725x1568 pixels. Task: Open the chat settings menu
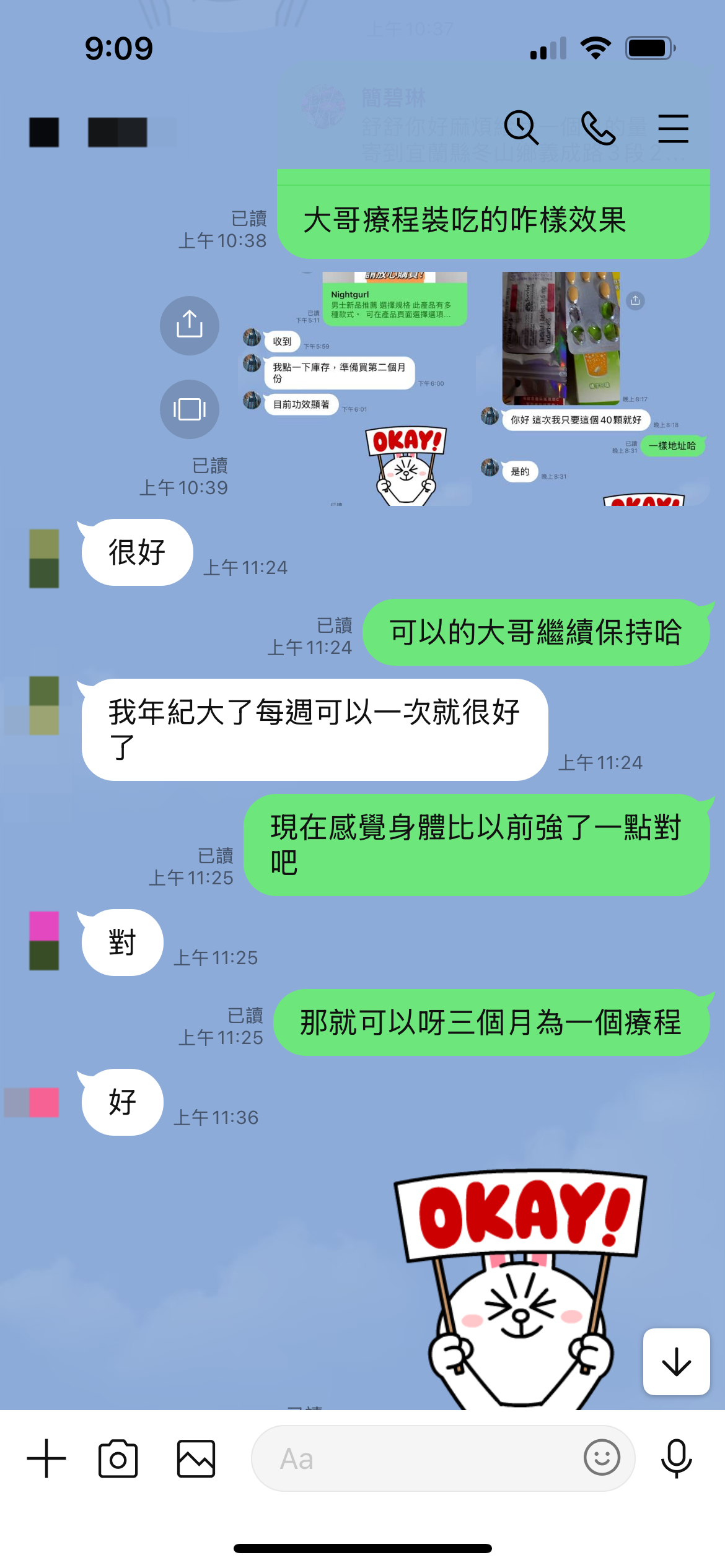coord(673,128)
